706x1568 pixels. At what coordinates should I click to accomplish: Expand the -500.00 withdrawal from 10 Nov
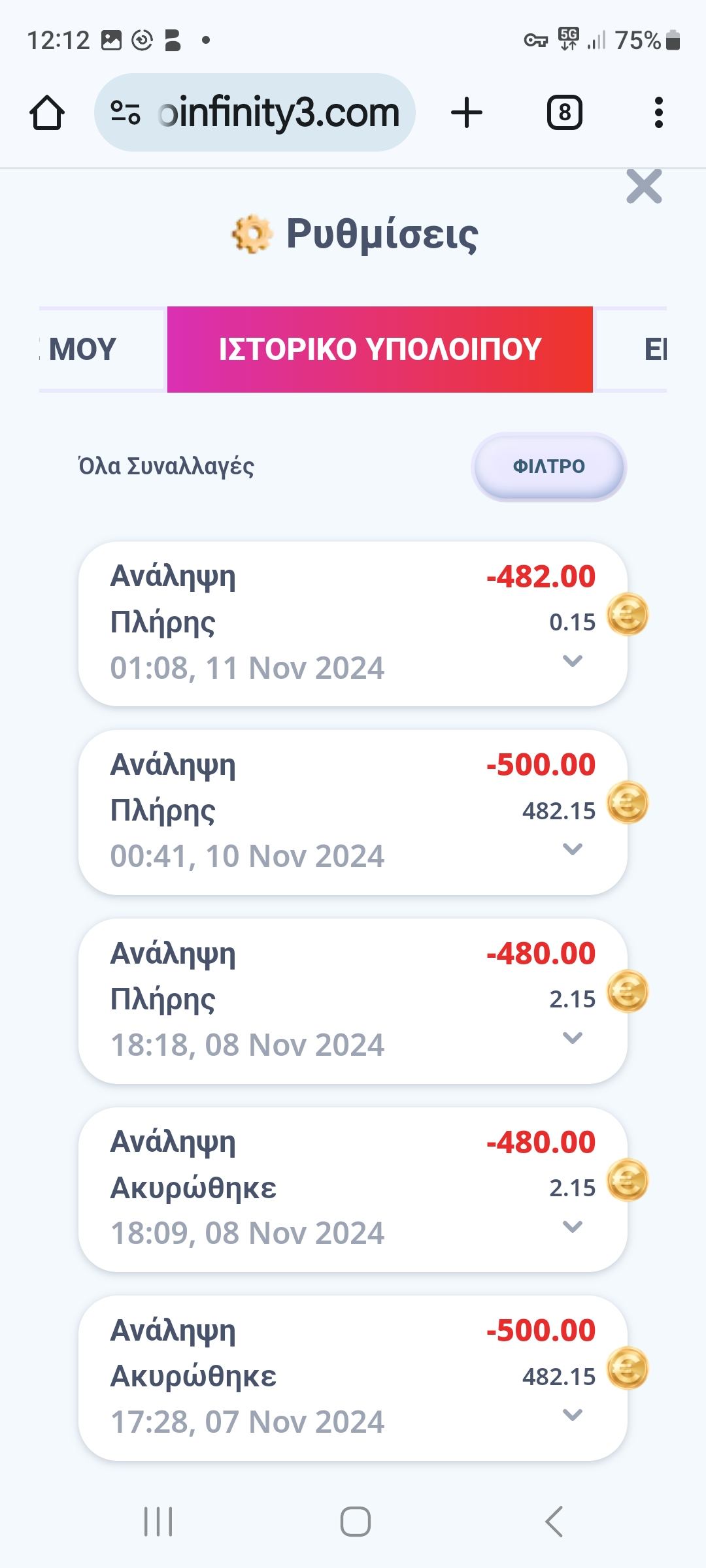tap(573, 849)
